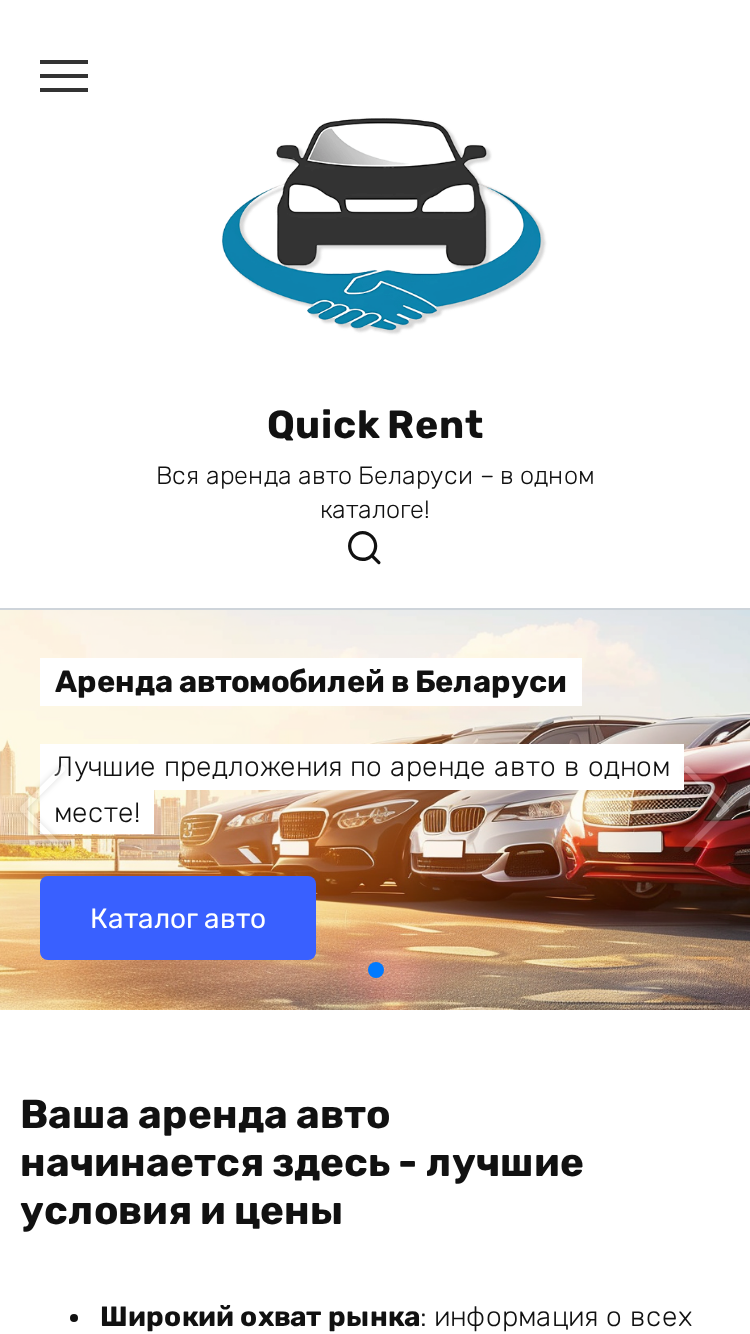
Task: Tap the Quick Rent site title
Action: (x=375, y=425)
